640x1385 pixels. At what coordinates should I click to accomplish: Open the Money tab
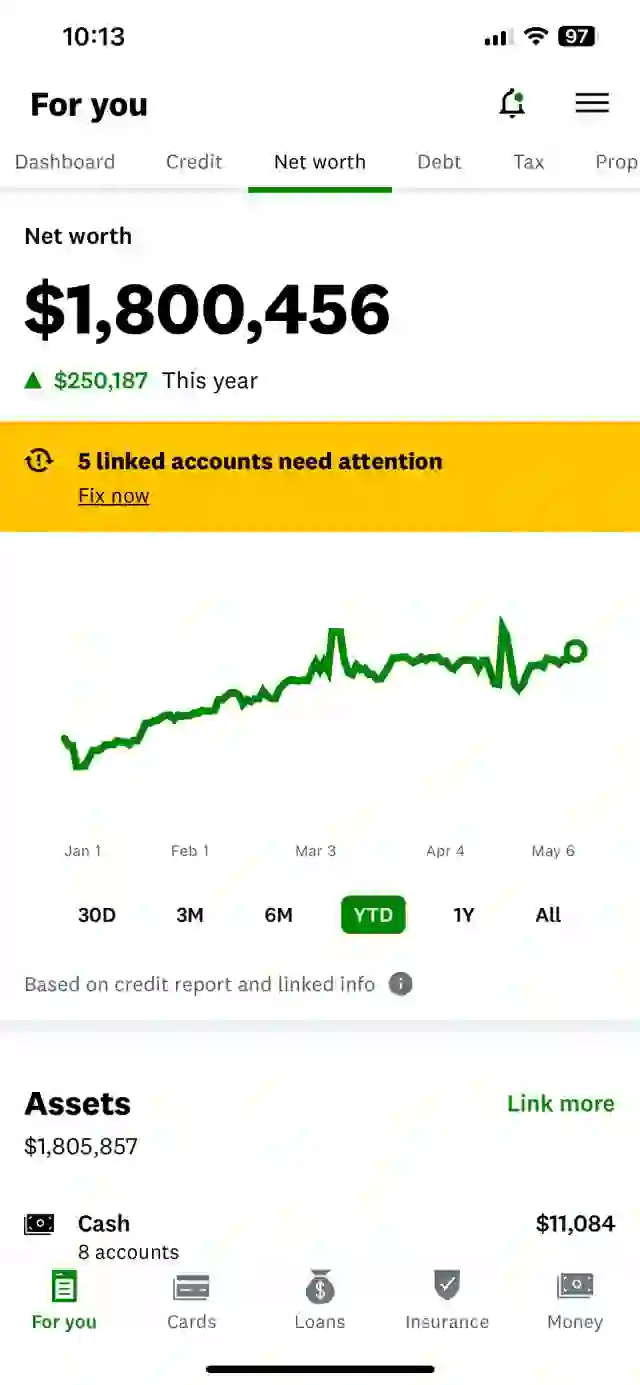[575, 1301]
